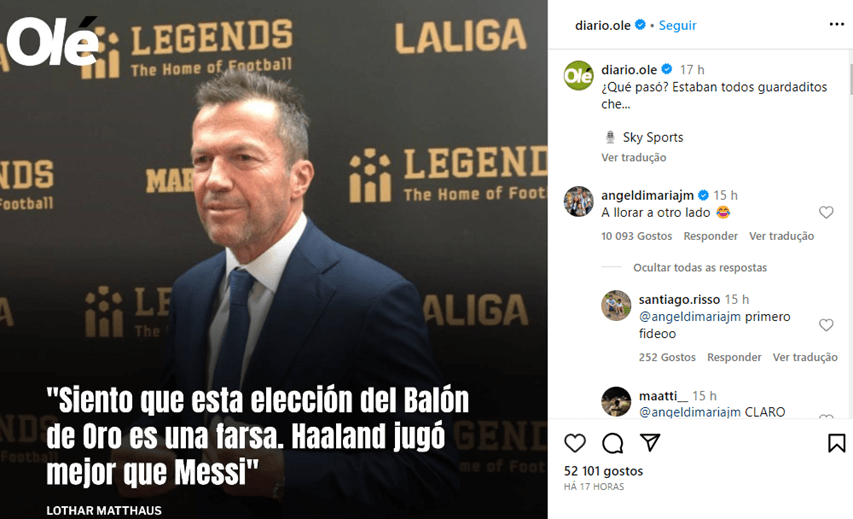
Task: See the 10 093 Gostos on angeldimariajm's comment
Action: 637,236
